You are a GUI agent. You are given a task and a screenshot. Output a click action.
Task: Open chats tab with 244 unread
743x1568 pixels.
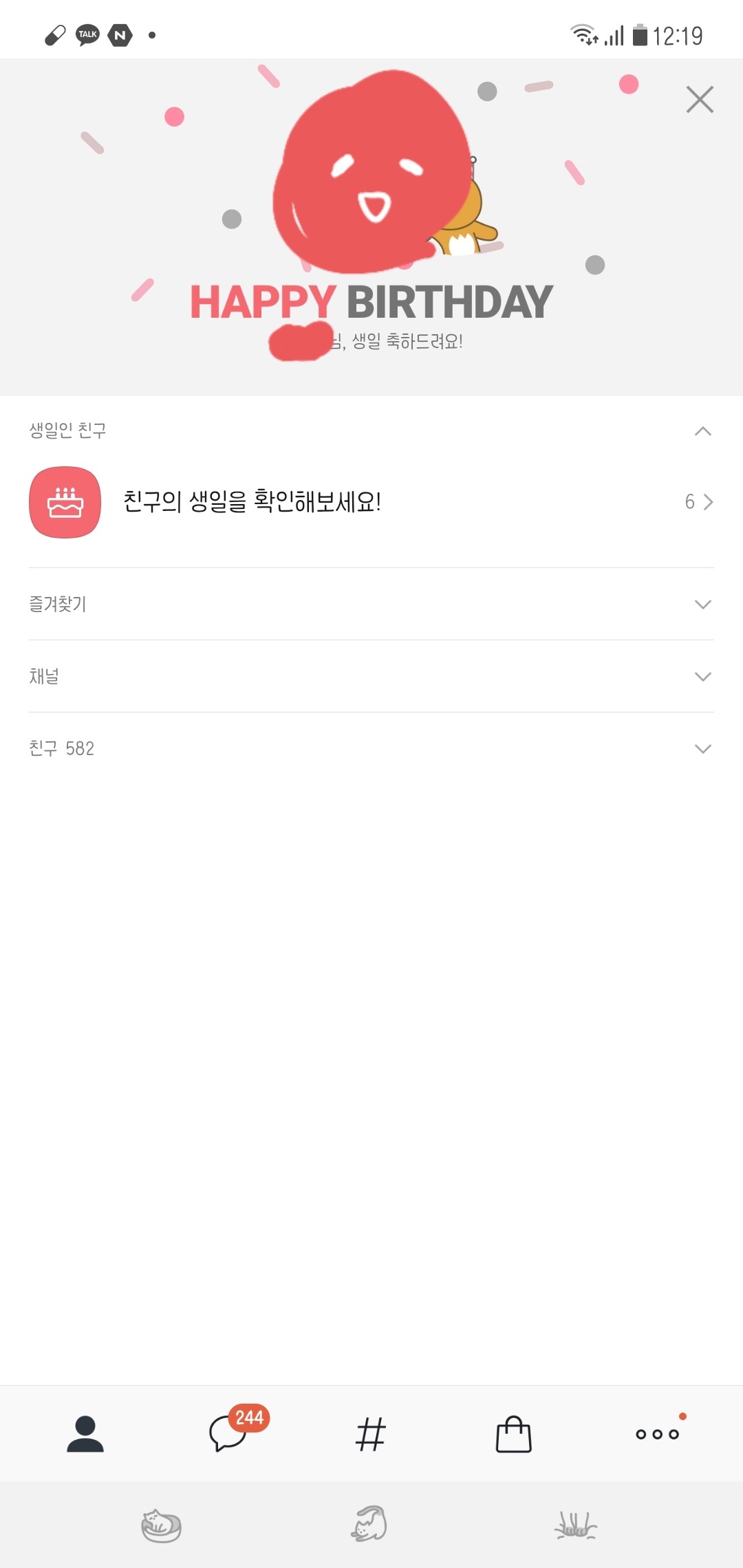coord(229,1434)
